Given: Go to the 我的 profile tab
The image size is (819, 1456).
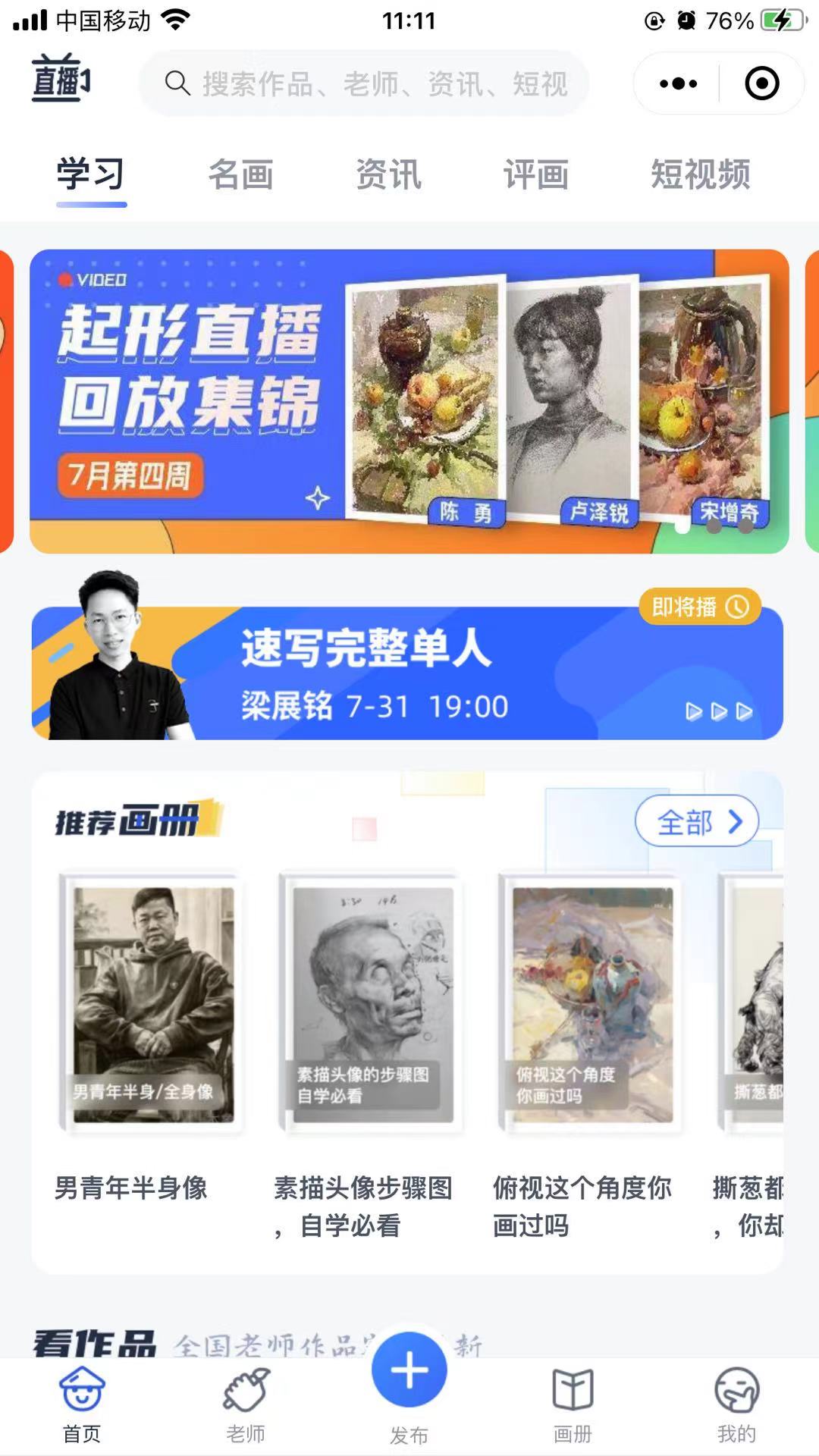Looking at the screenshot, I should (736, 1404).
